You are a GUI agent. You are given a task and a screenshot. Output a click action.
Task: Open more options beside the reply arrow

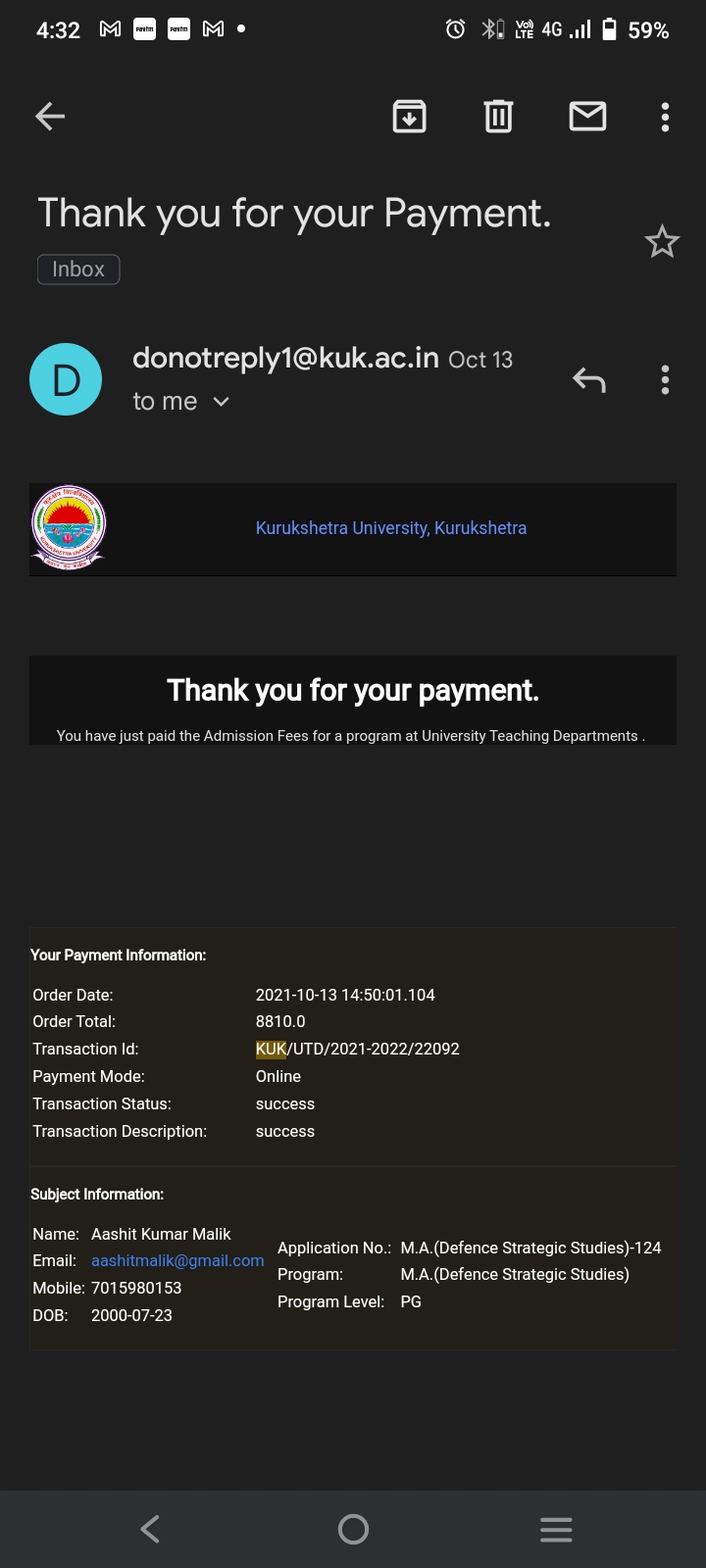[x=665, y=379]
